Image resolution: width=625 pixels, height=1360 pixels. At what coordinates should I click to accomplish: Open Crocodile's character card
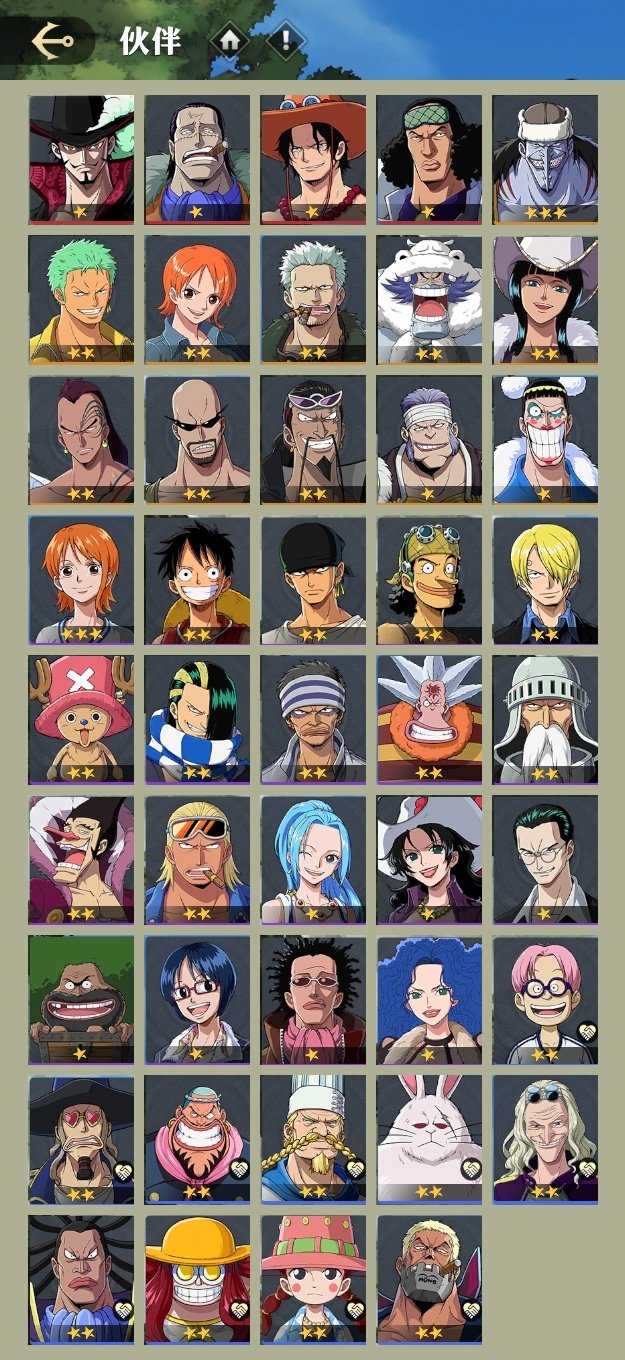197,158
